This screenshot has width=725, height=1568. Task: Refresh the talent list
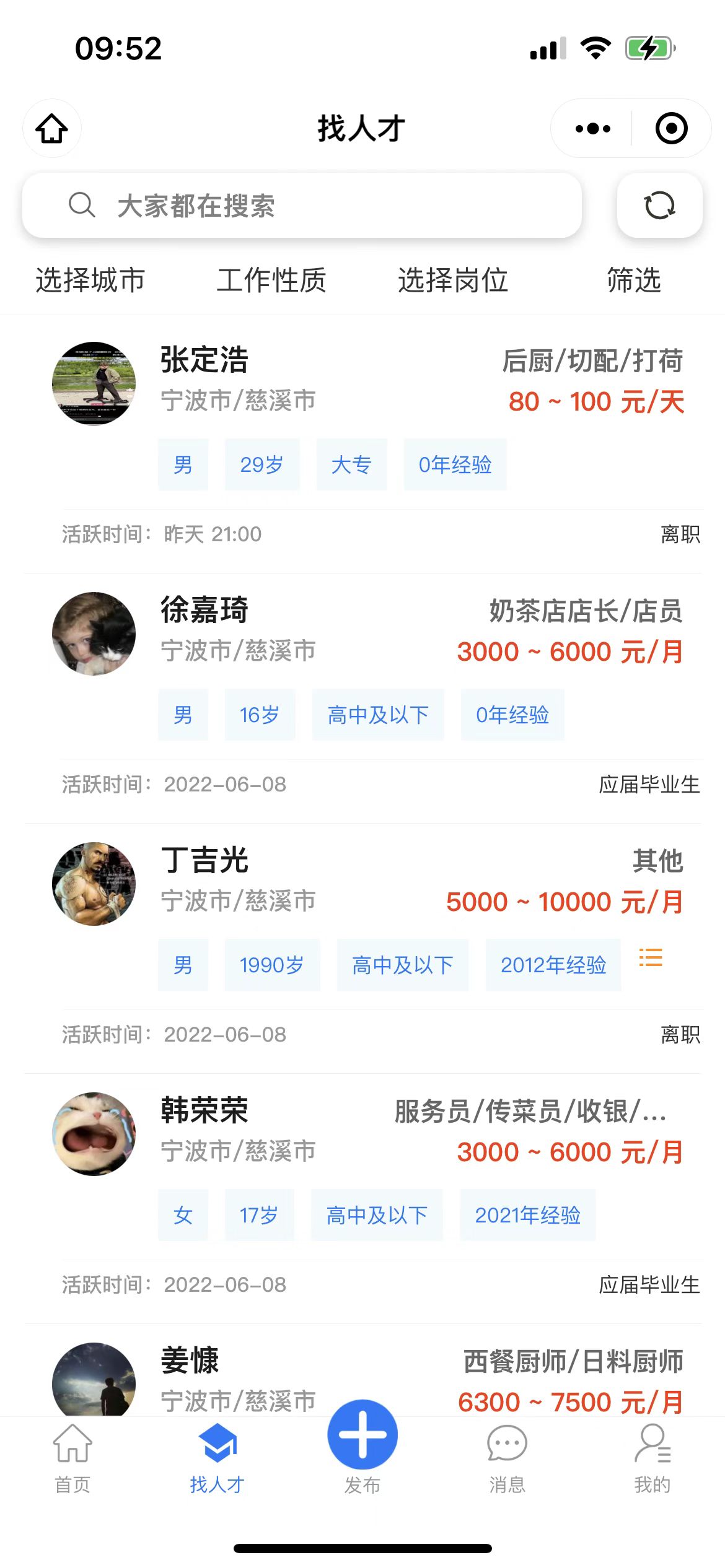(659, 206)
